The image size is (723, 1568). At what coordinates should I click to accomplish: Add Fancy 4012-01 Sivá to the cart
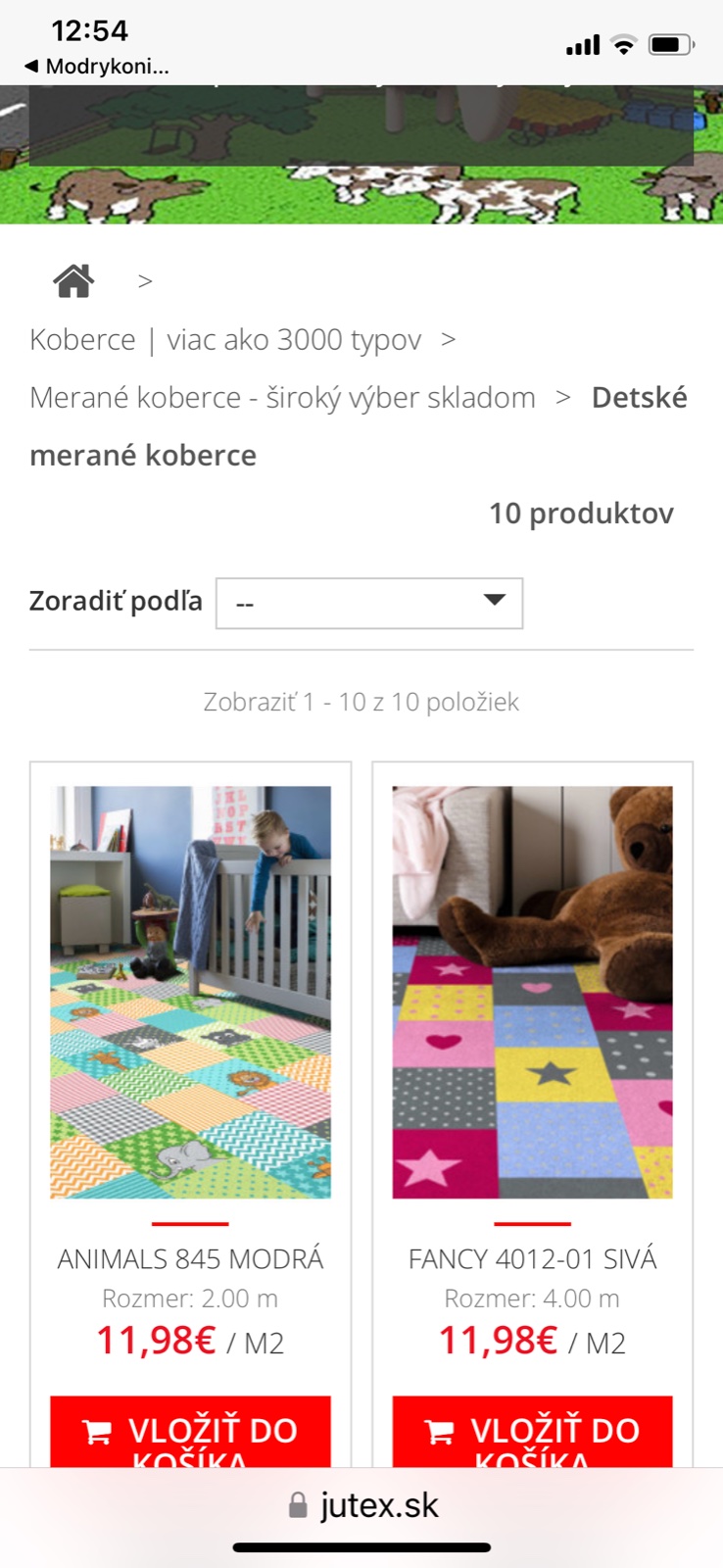tap(532, 1433)
